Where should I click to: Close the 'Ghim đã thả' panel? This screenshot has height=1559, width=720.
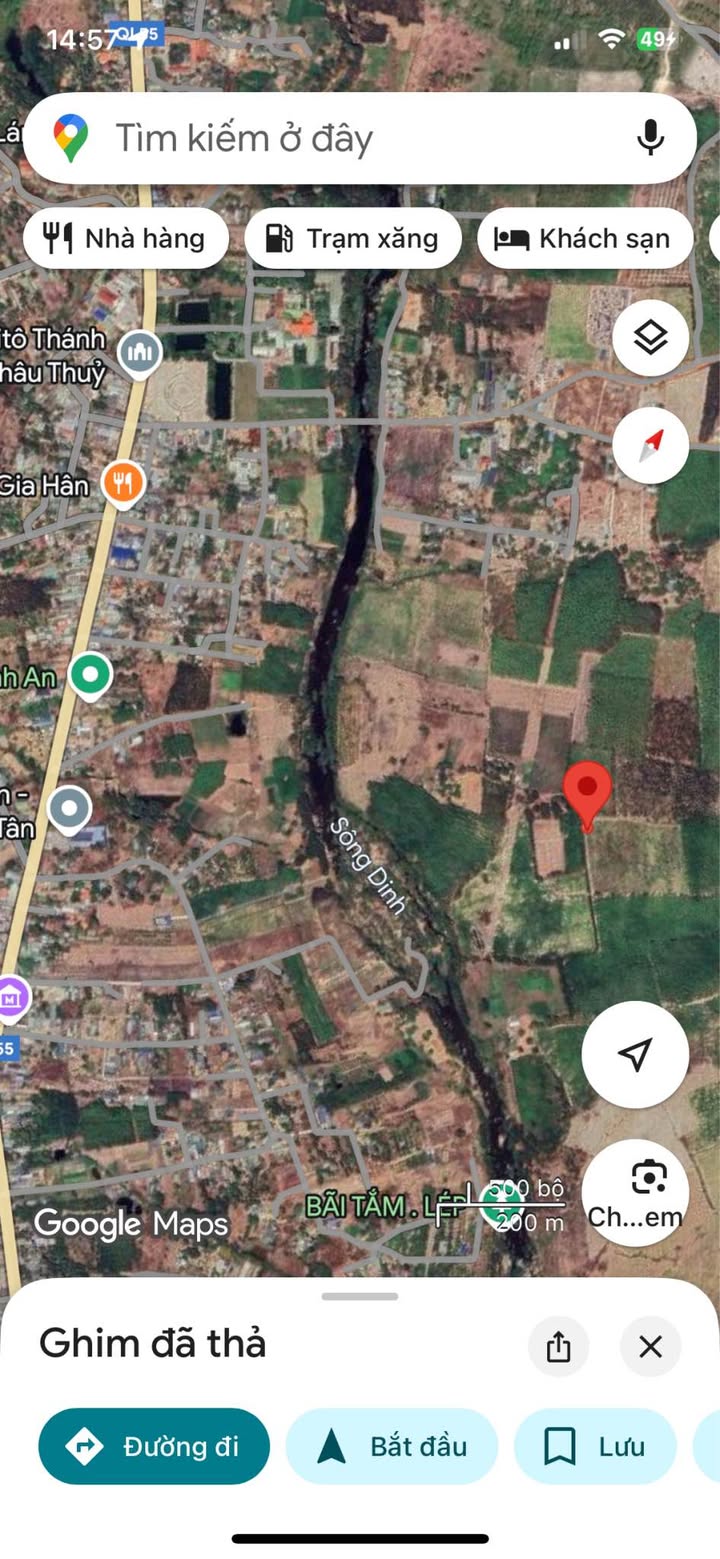(x=650, y=1347)
